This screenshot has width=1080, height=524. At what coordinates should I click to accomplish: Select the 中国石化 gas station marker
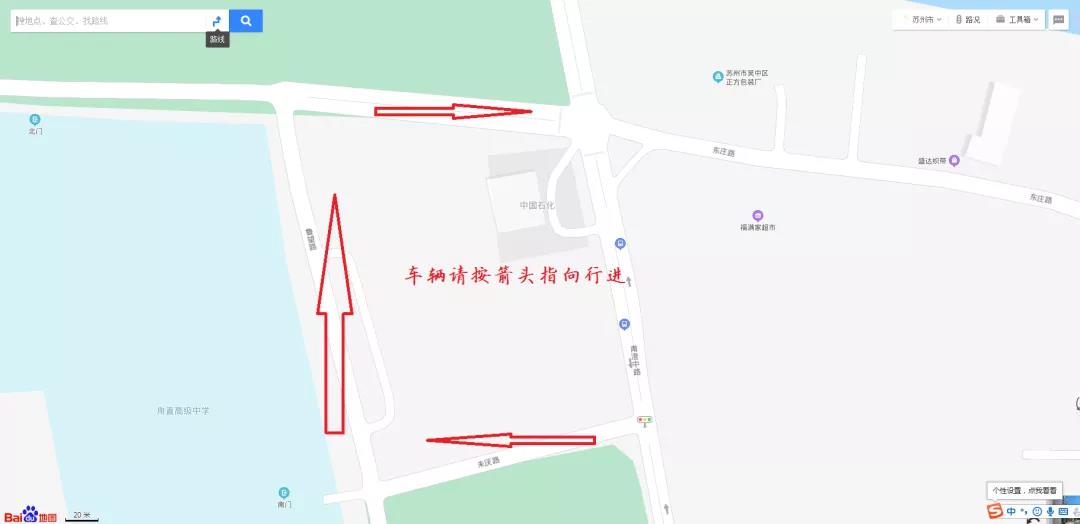pyautogui.click(x=536, y=205)
